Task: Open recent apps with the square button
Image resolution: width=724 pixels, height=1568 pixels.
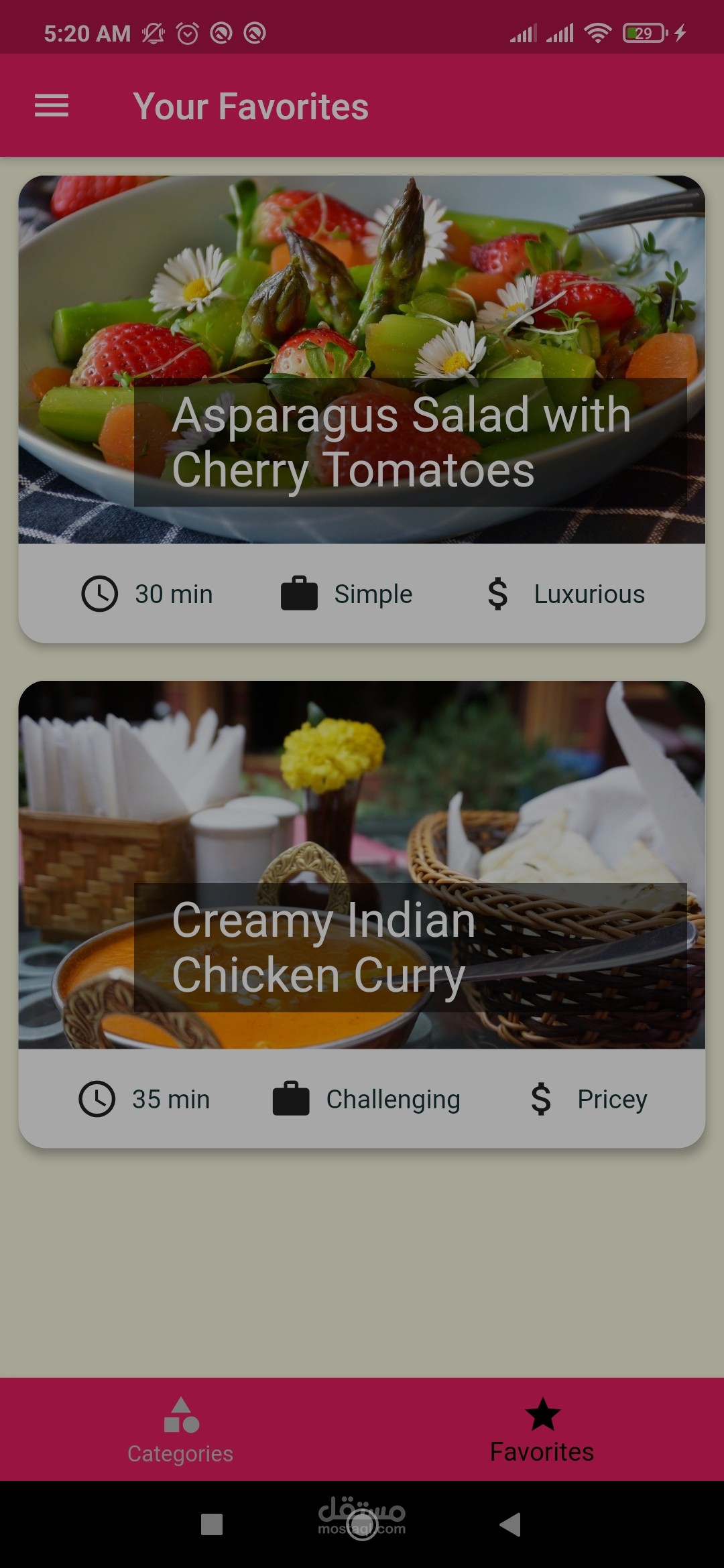Action: [x=212, y=1524]
